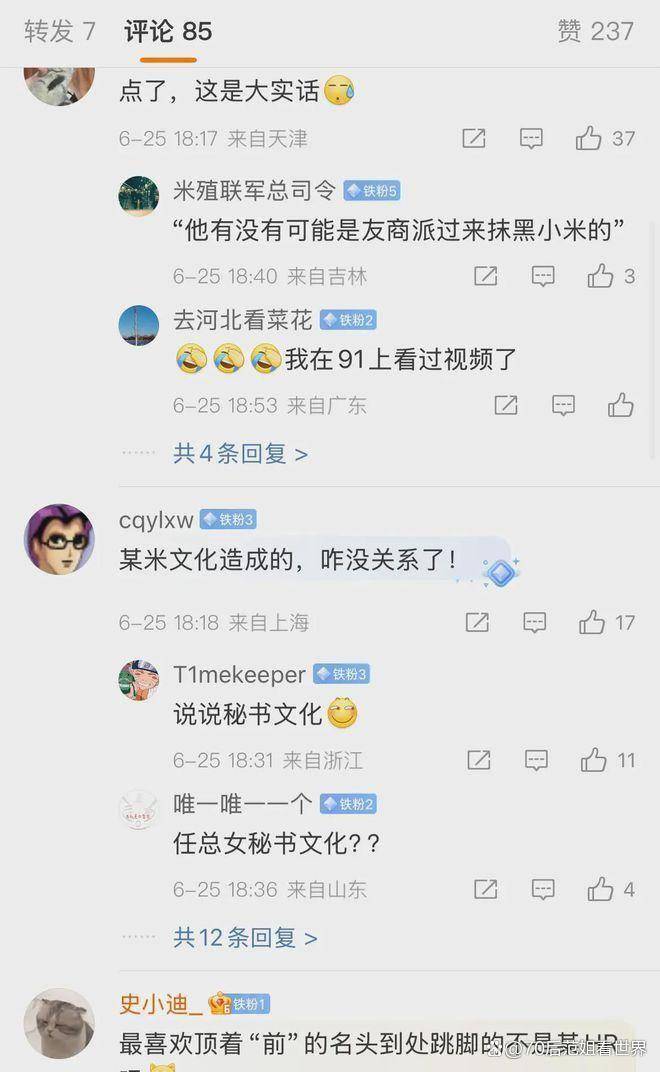
Task: Share 去河北看菜花's reply
Action: coord(506,405)
